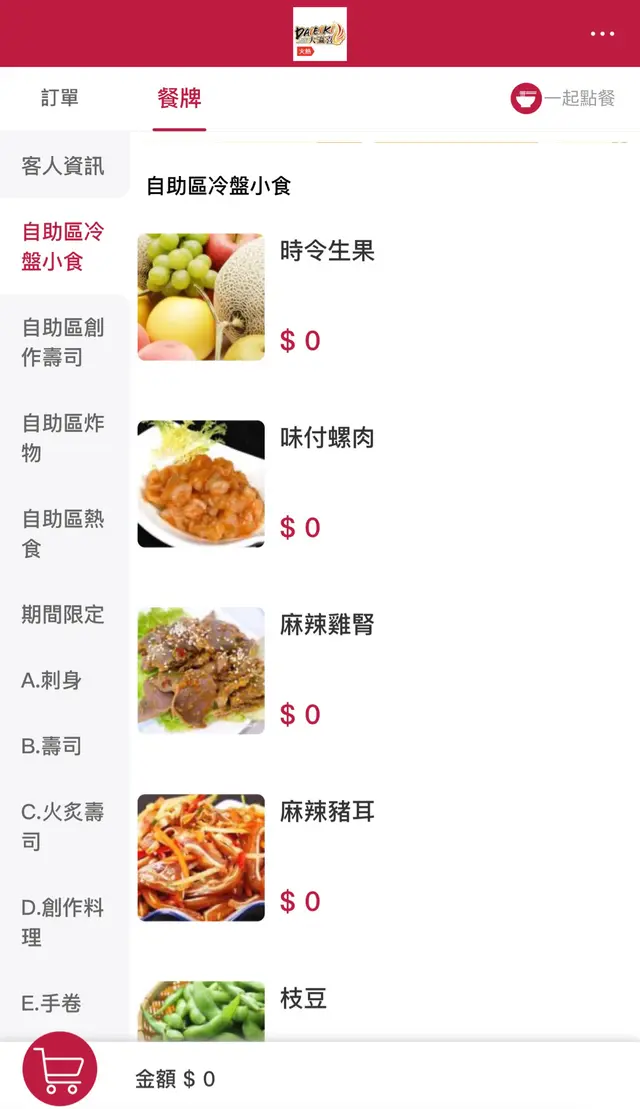Jump to 自助區熱食 category
This screenshot has width=640, height=1109.
pos(63,533)
